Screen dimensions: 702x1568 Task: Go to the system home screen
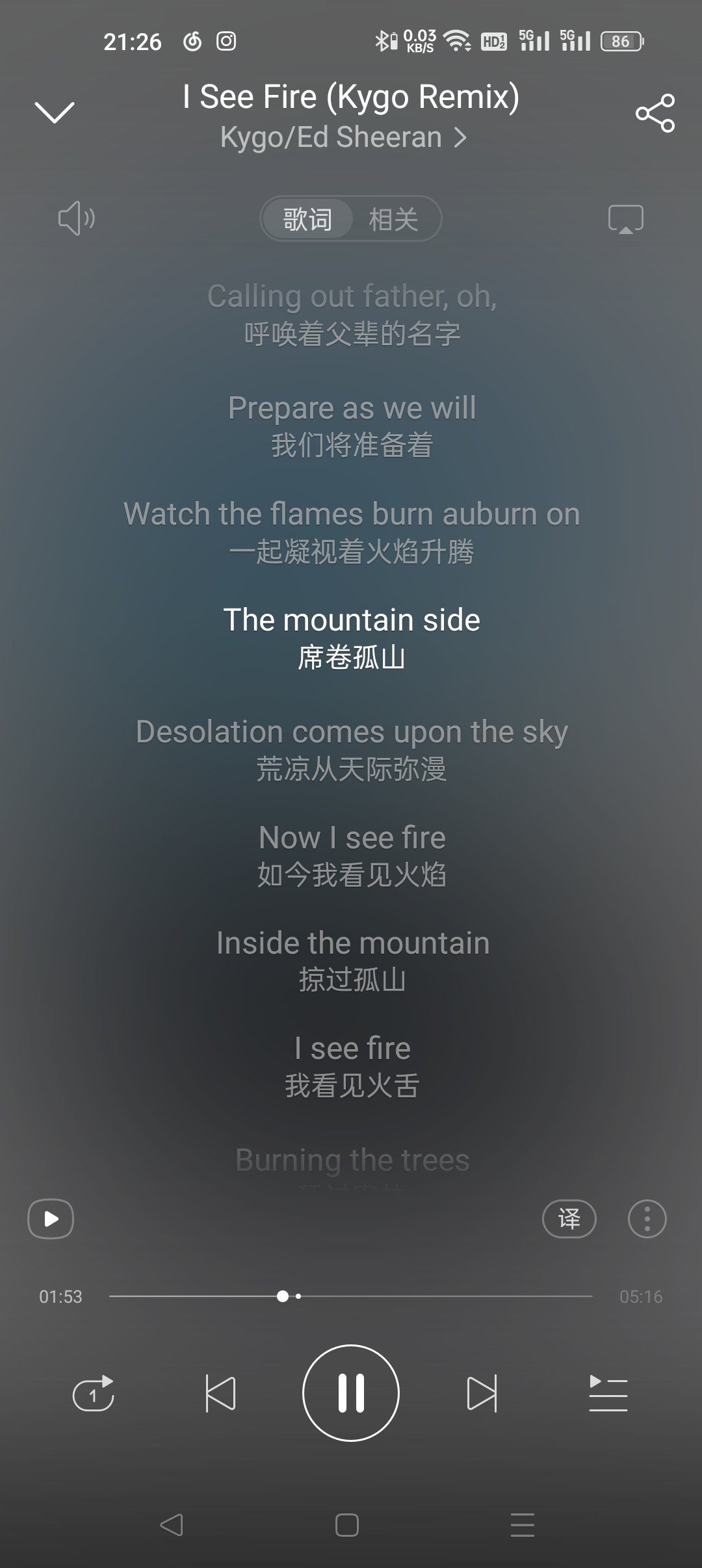tap(346, 1525)
